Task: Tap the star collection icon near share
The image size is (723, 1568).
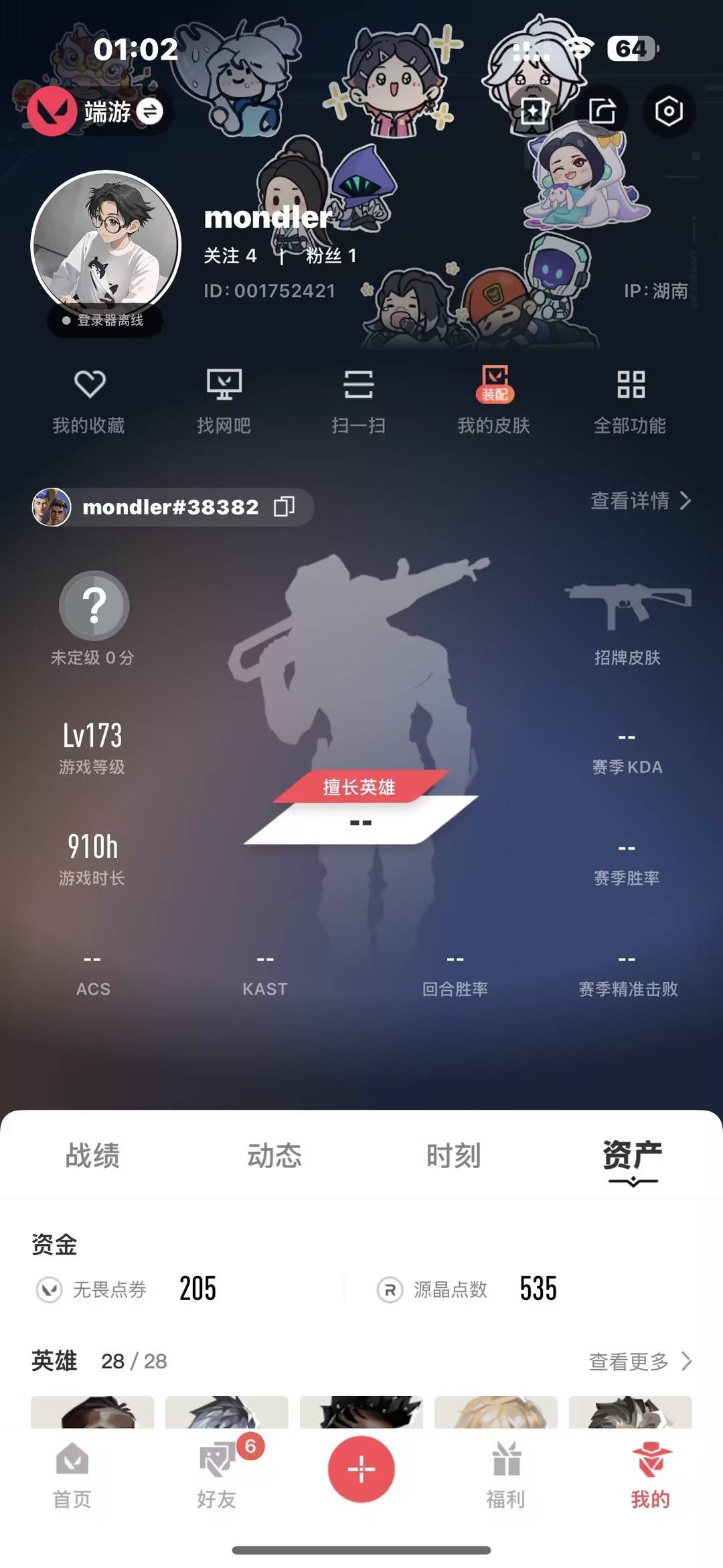Action: 534,109
